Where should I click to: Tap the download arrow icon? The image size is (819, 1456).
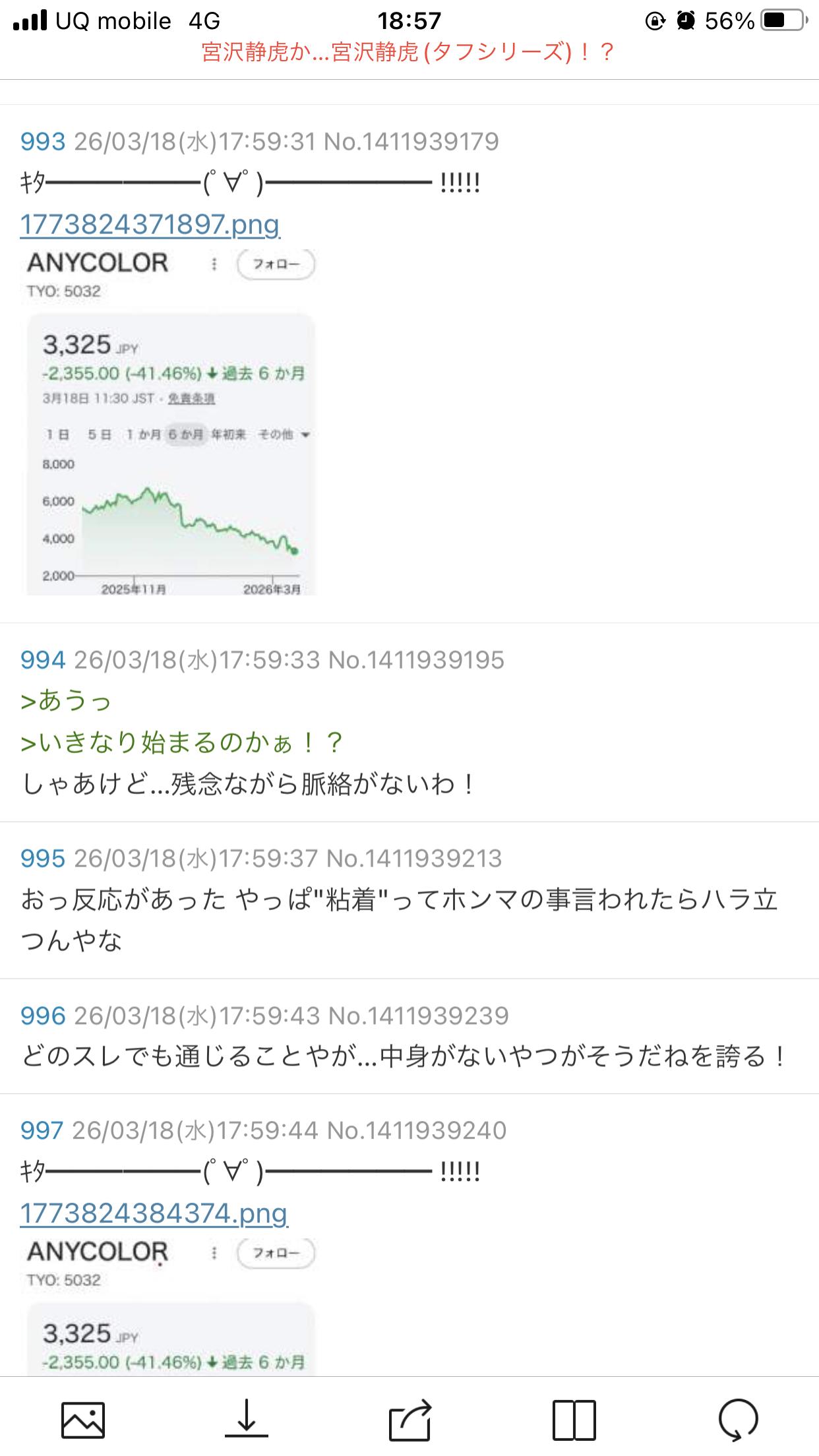(x=246, y=1419)
